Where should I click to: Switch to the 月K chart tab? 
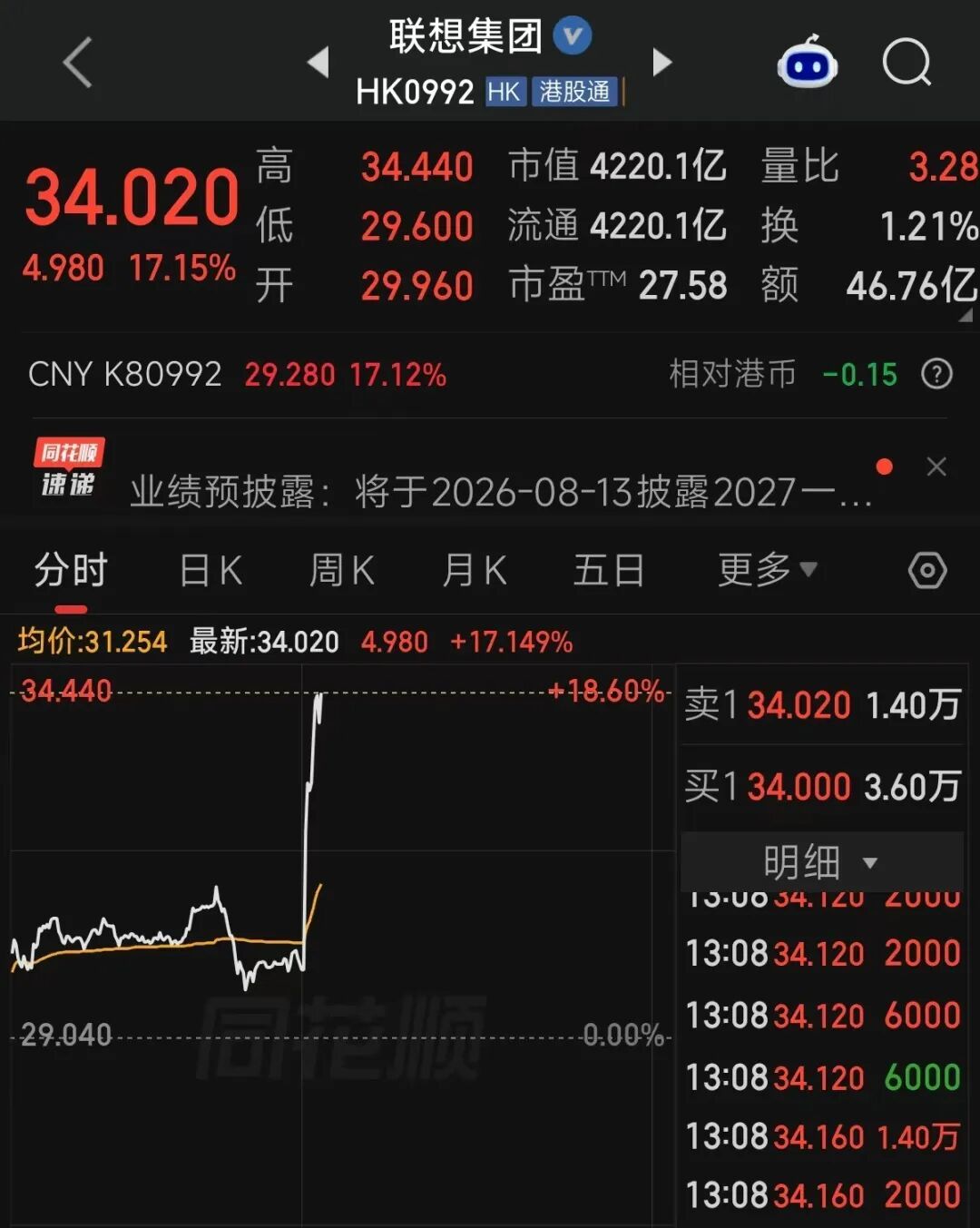tap(474, 571)
